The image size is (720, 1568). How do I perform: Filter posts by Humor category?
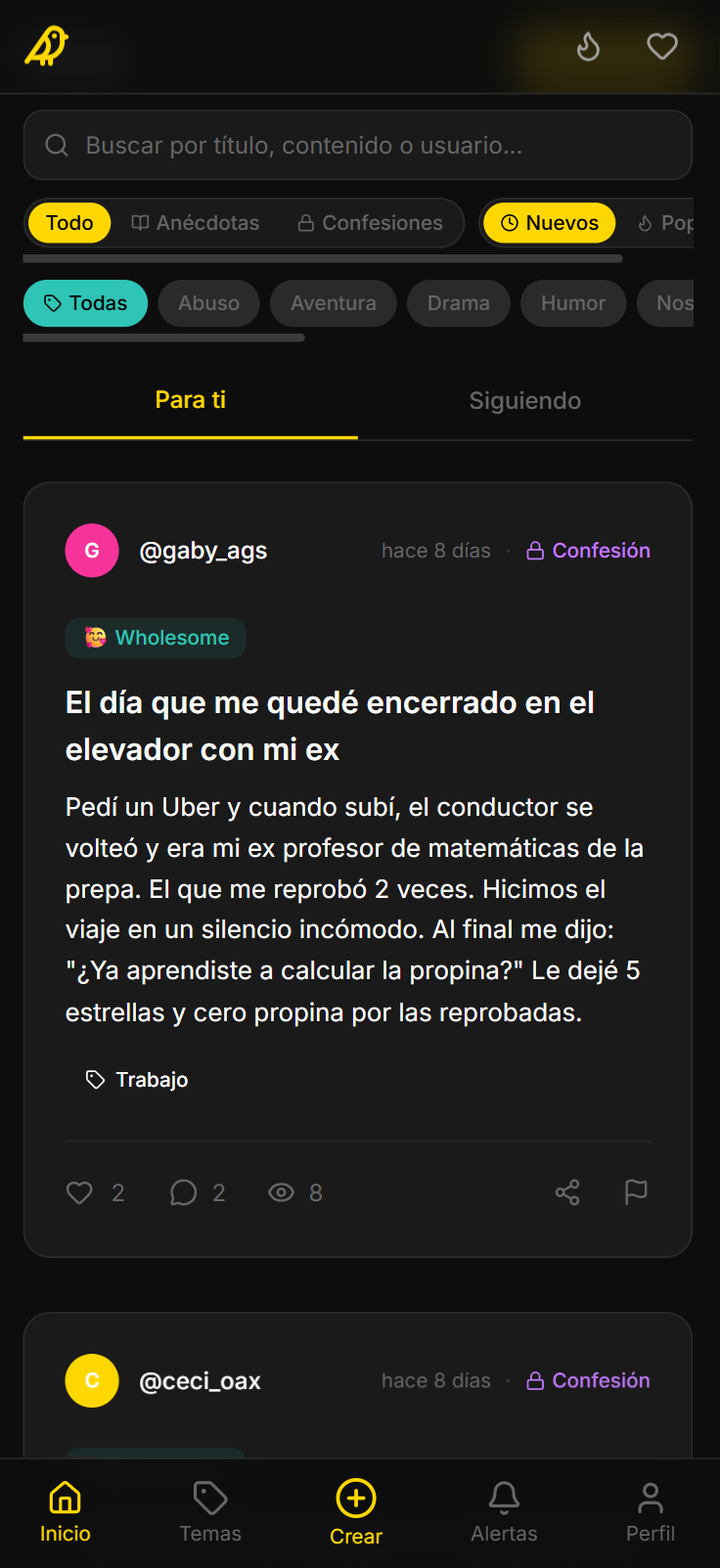point(573,303)
